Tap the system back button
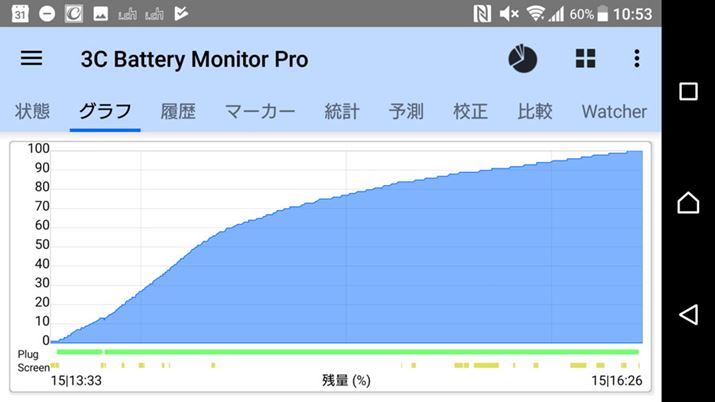 [688, 315]
